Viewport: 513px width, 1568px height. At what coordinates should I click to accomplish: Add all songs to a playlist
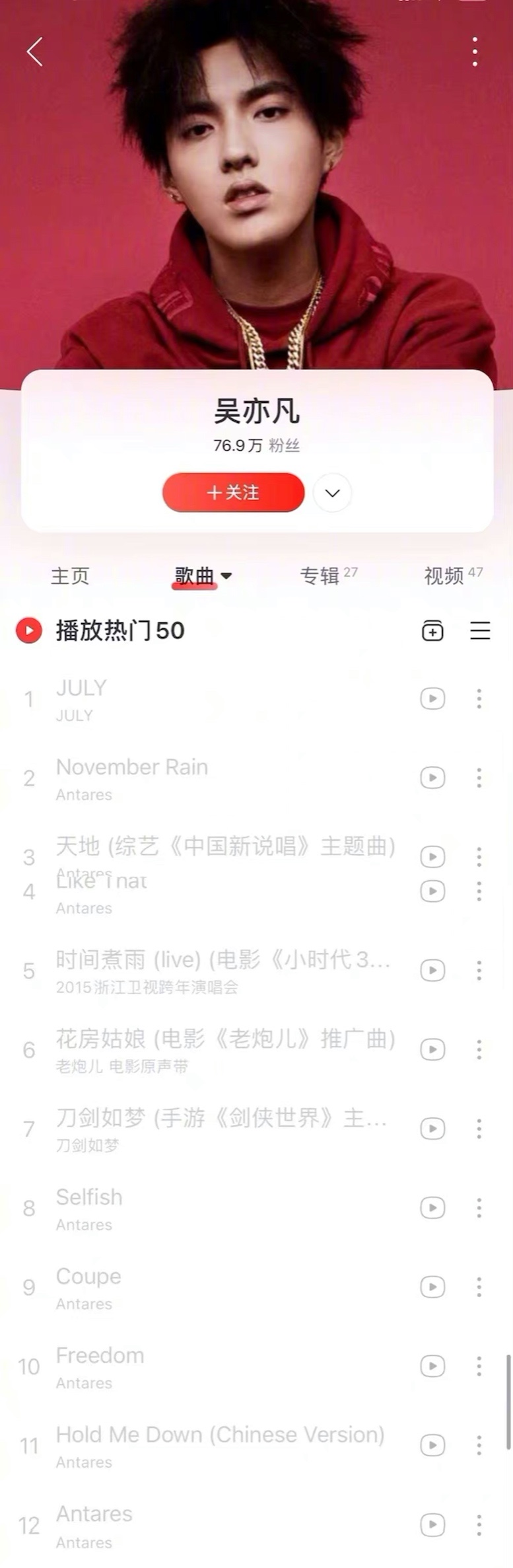click(432, 631)
